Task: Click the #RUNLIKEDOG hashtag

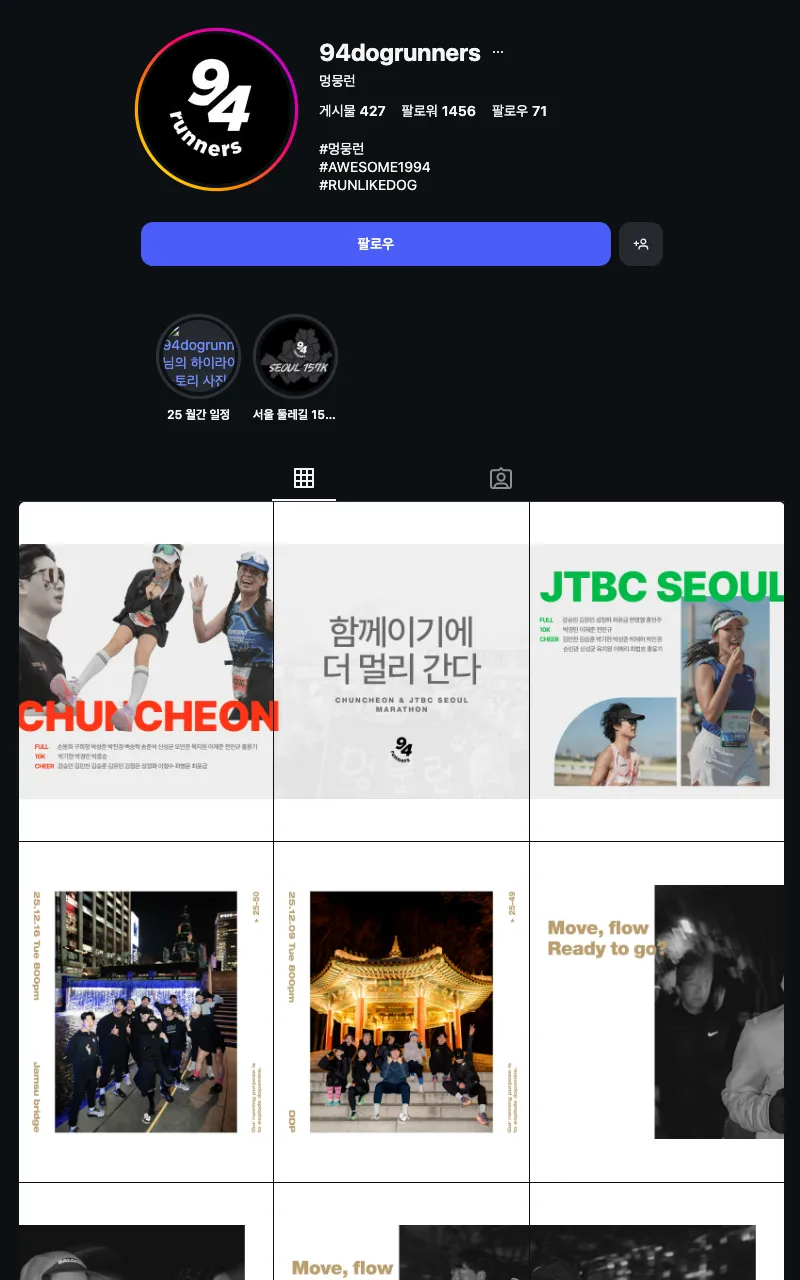Action: click(x=369, y=185)
